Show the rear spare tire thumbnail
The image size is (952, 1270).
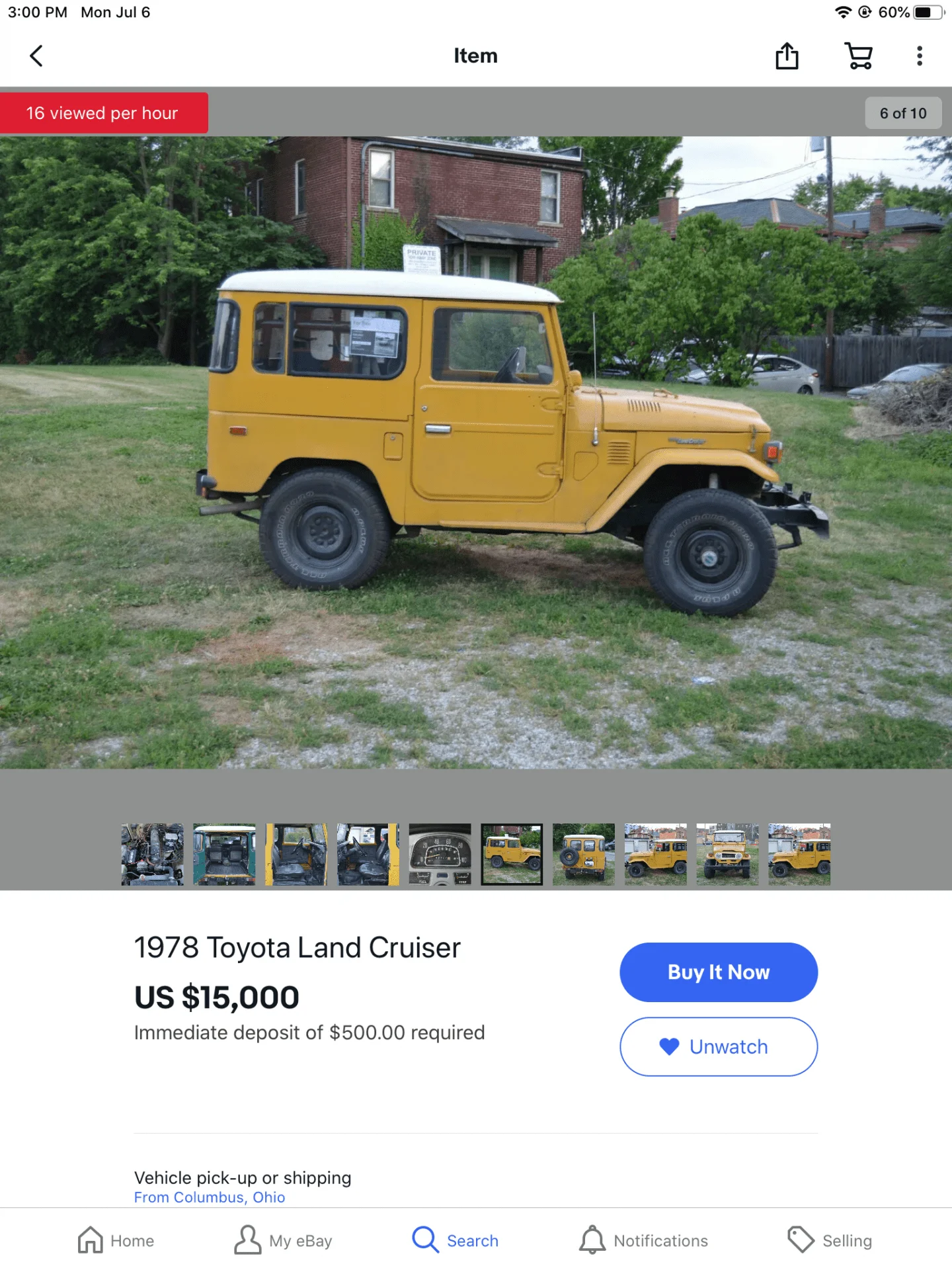584,854
